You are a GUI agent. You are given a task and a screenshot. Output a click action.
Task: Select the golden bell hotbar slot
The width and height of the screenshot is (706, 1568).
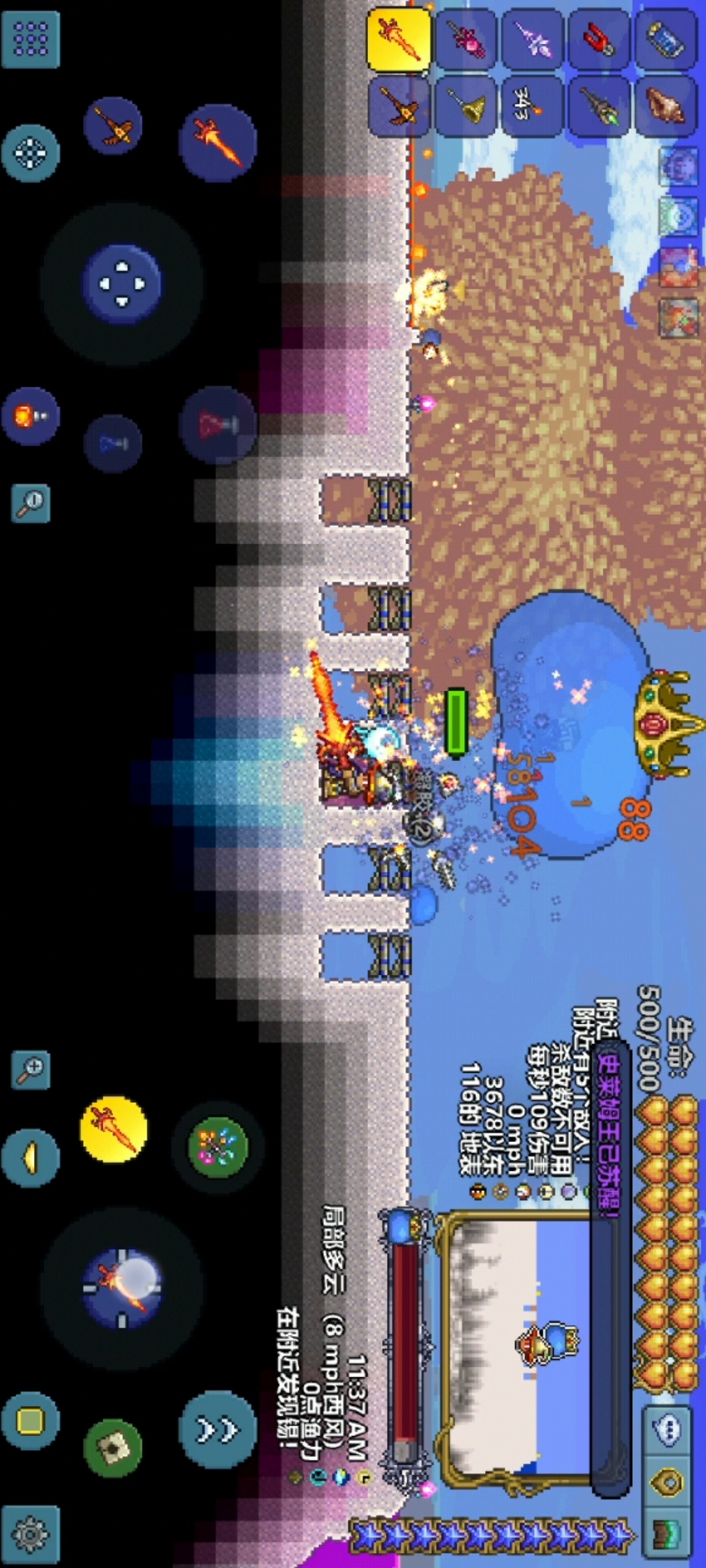tap(467, 106)
